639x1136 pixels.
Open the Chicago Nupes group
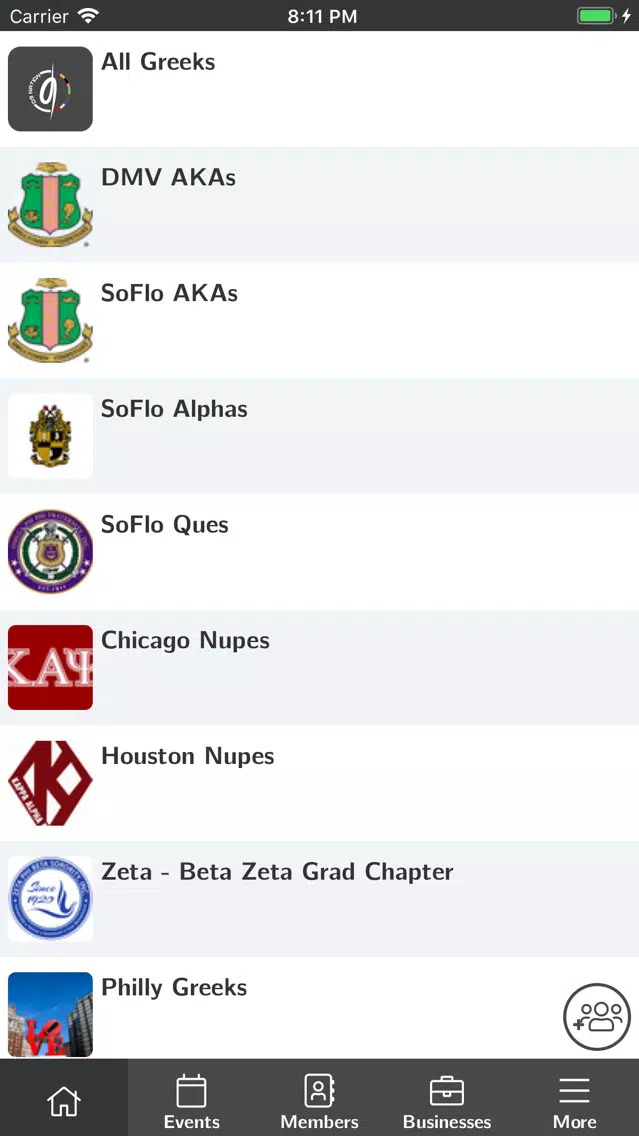coord(320,667)
